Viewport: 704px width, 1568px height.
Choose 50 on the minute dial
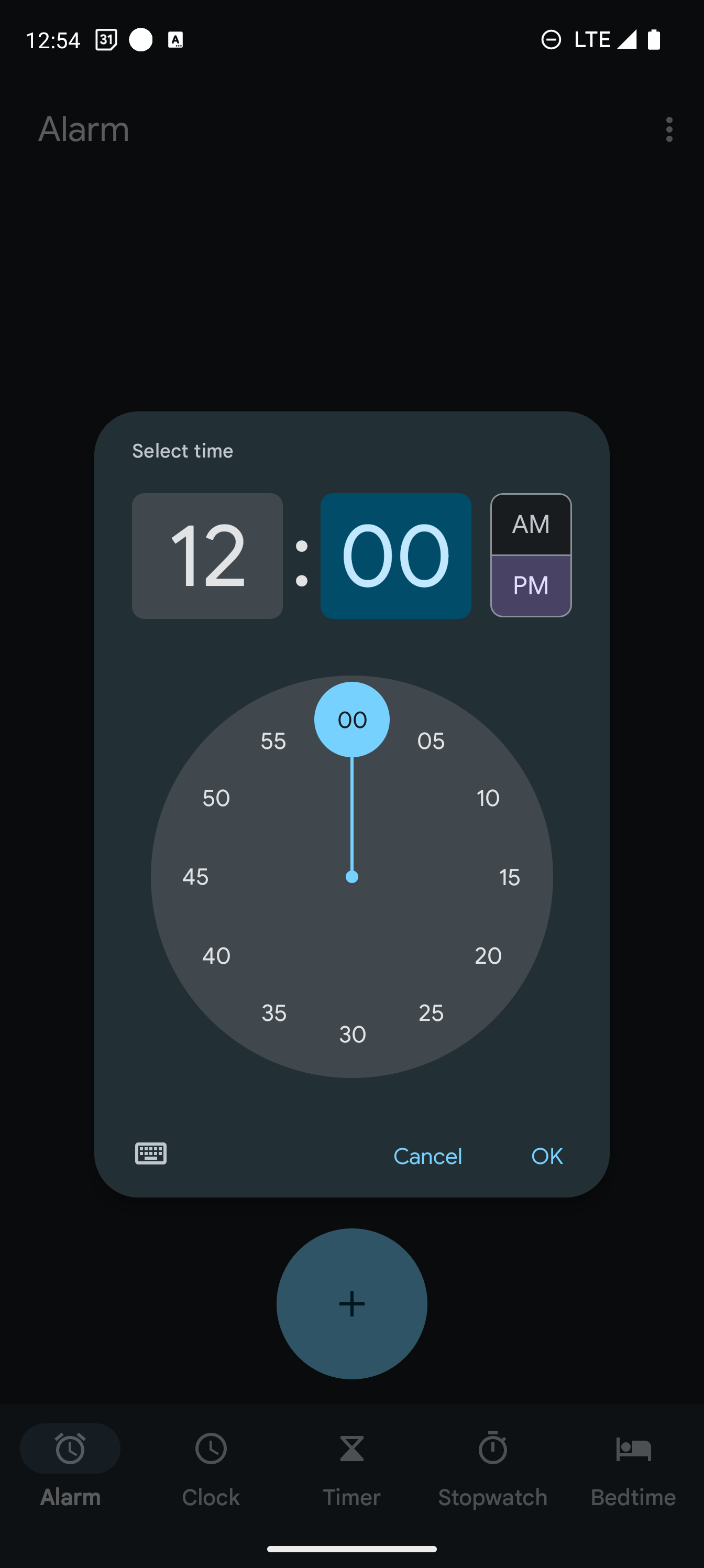(x=216, y=798)
